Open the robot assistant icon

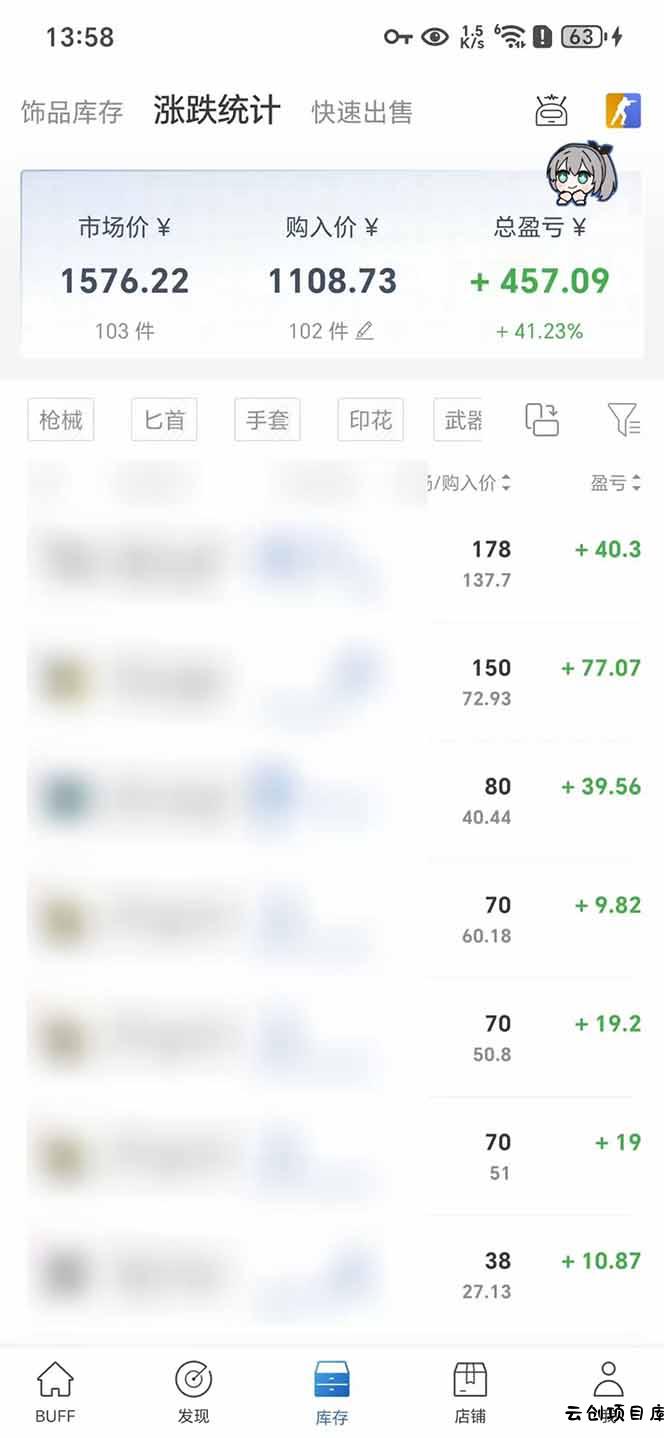click(551, 111)
